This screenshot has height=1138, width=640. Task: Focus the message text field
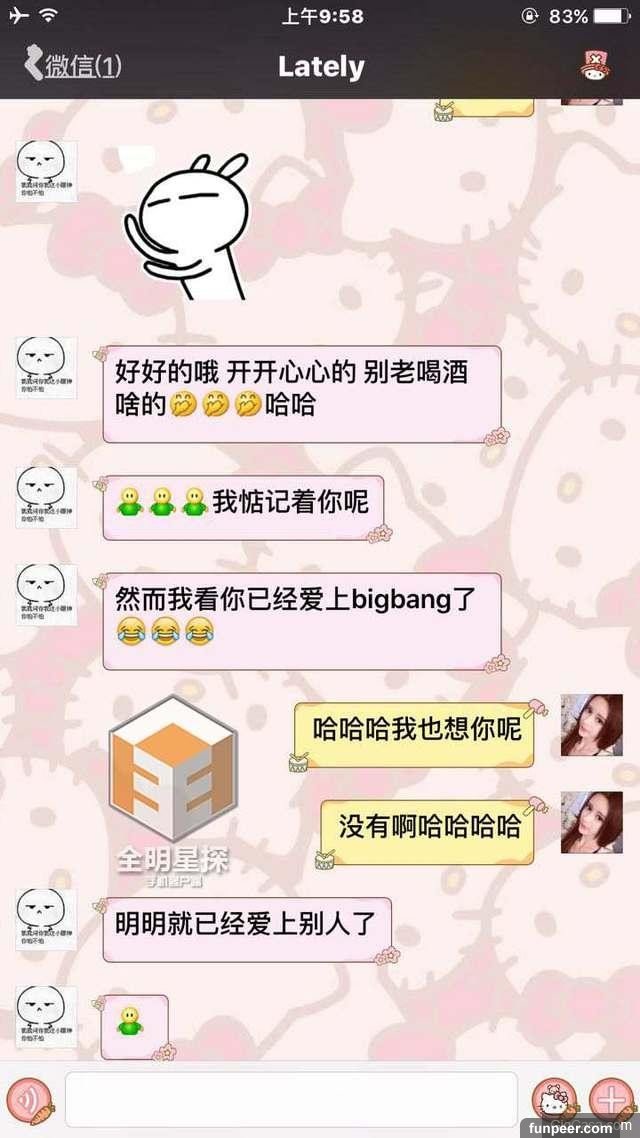[291, 1099]
